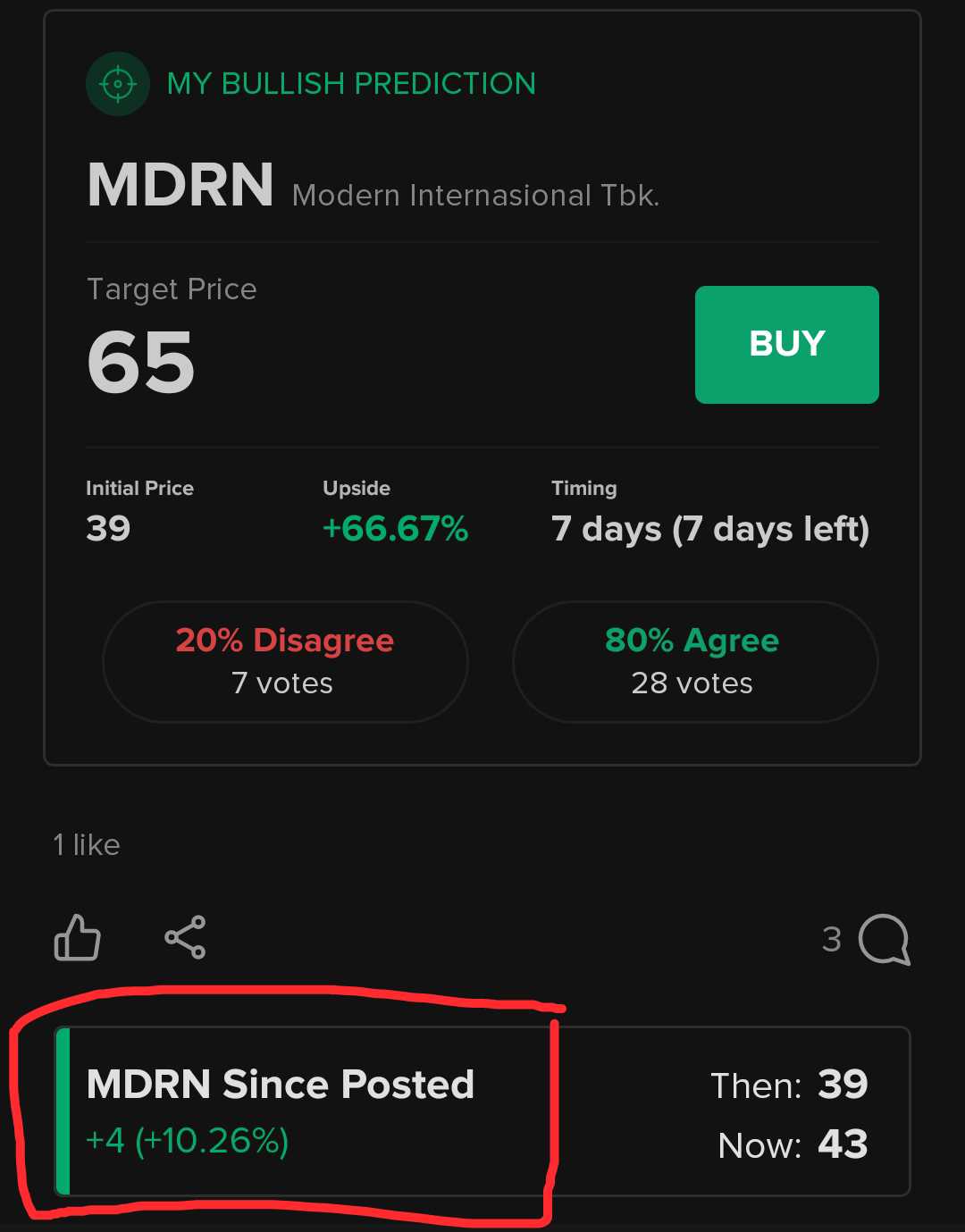Vote 20% Disagree on the prediction
The height and width of the screenshot is (1232, 965).
tap(285, 661)
